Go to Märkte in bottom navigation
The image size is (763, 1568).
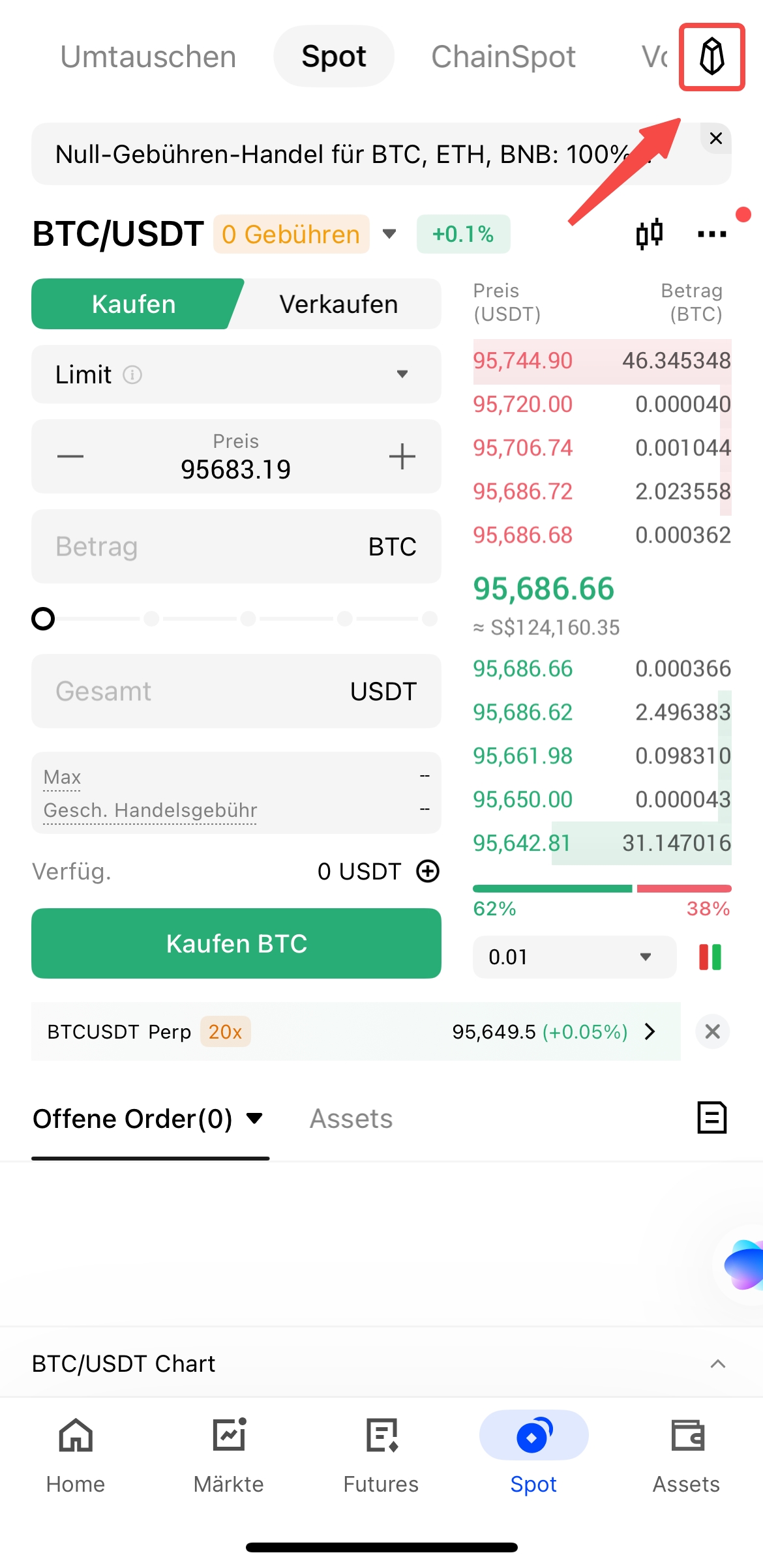click(x=229, y=1455)
